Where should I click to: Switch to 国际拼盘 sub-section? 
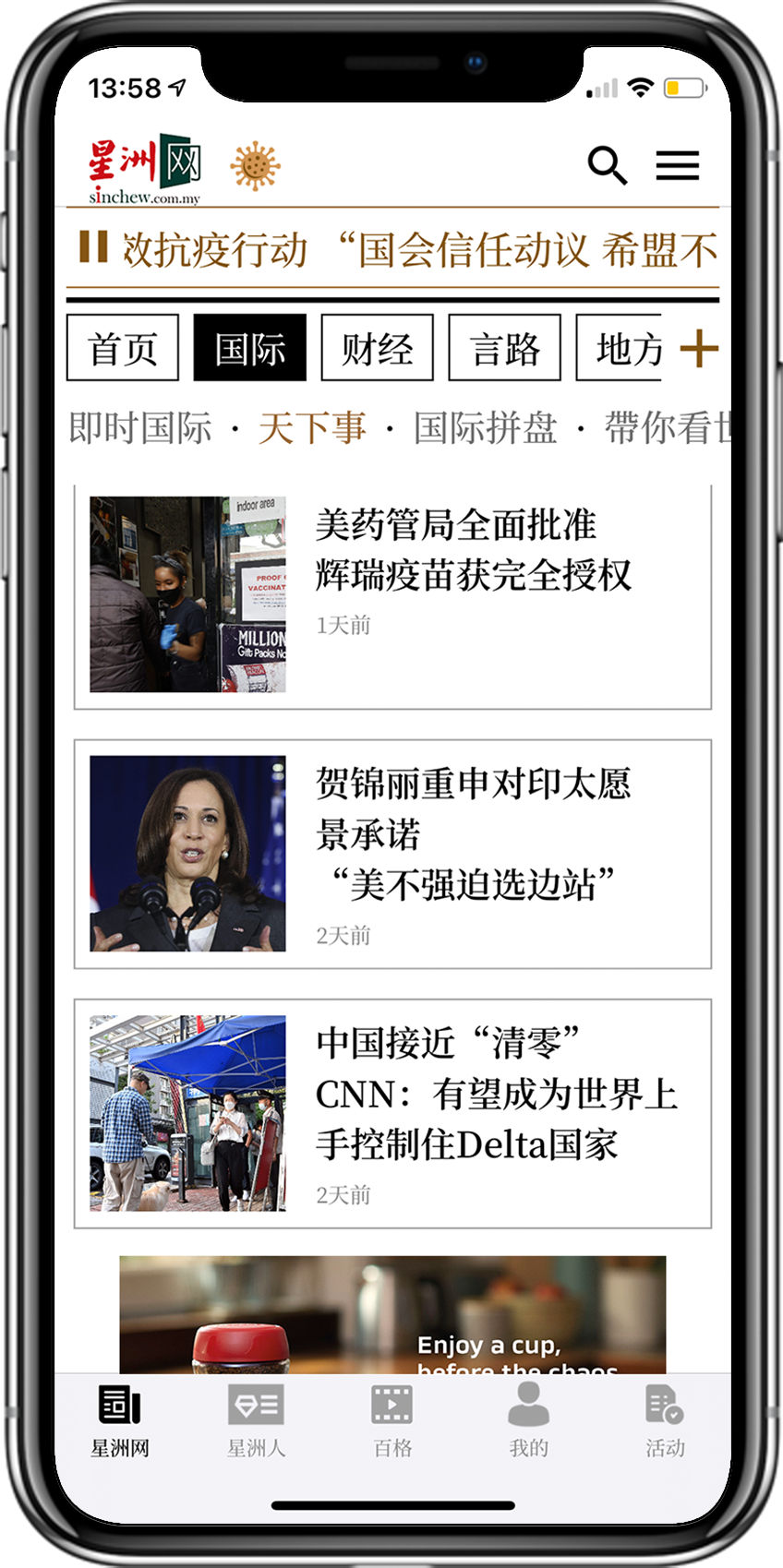pyautogui.click(x=485, y=428)
